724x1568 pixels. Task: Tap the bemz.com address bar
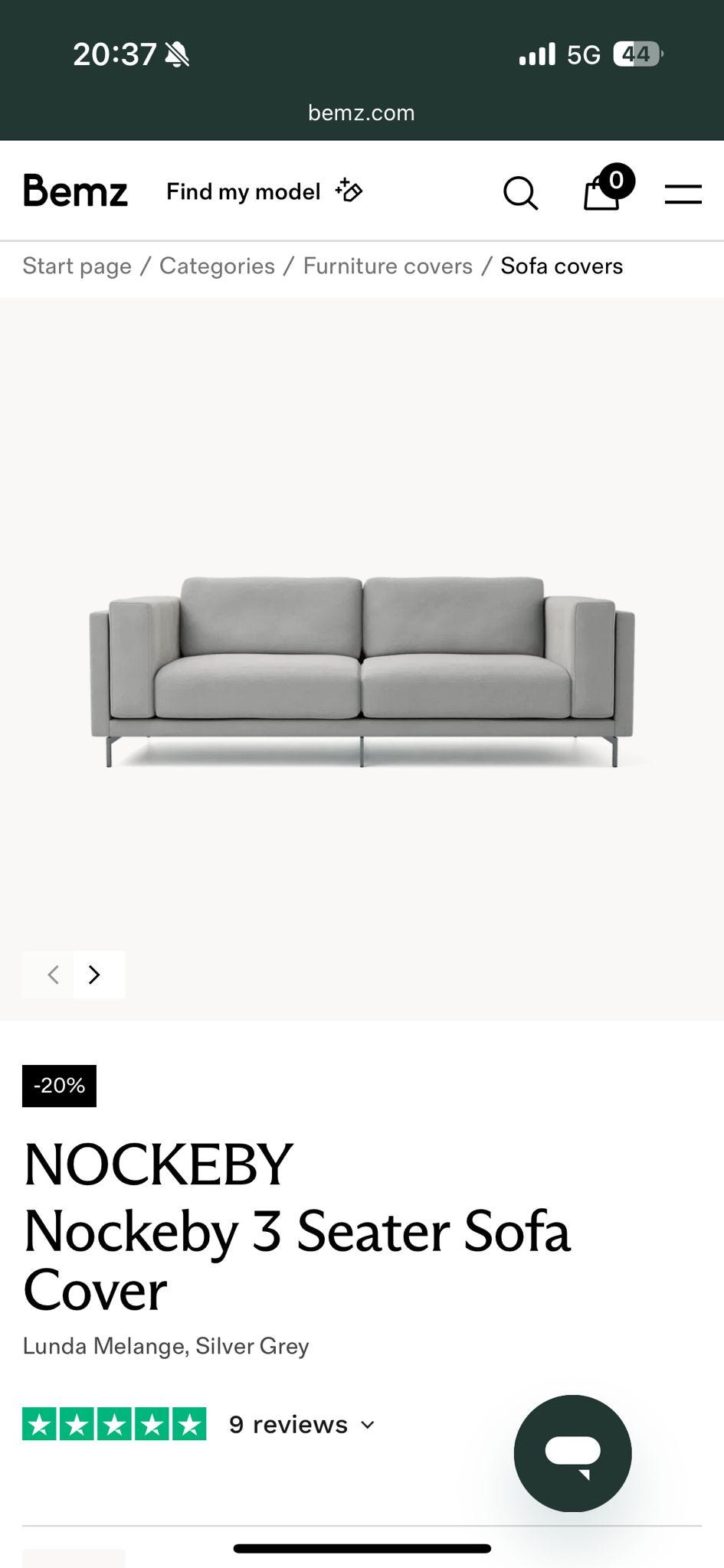(361, 113)
